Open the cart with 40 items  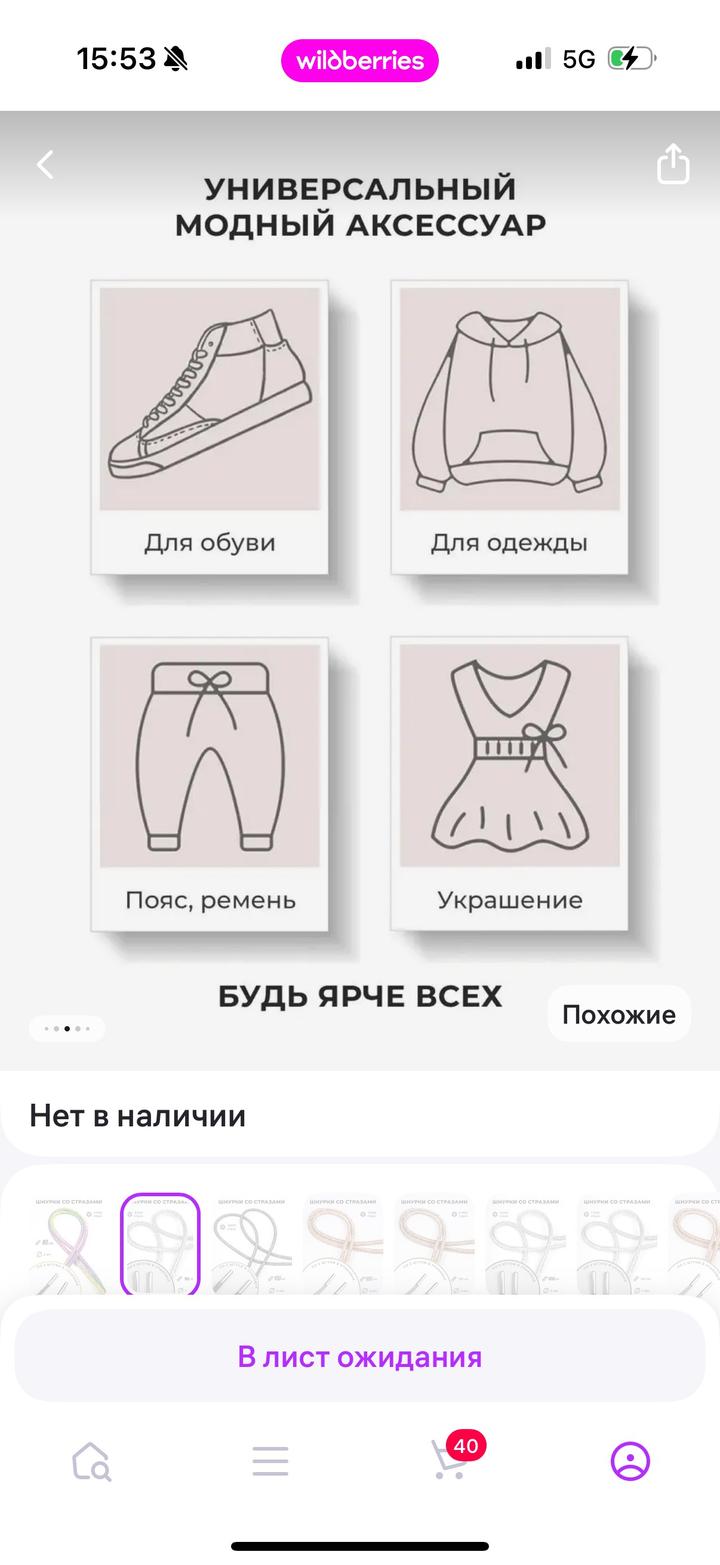coord(450,1460)
